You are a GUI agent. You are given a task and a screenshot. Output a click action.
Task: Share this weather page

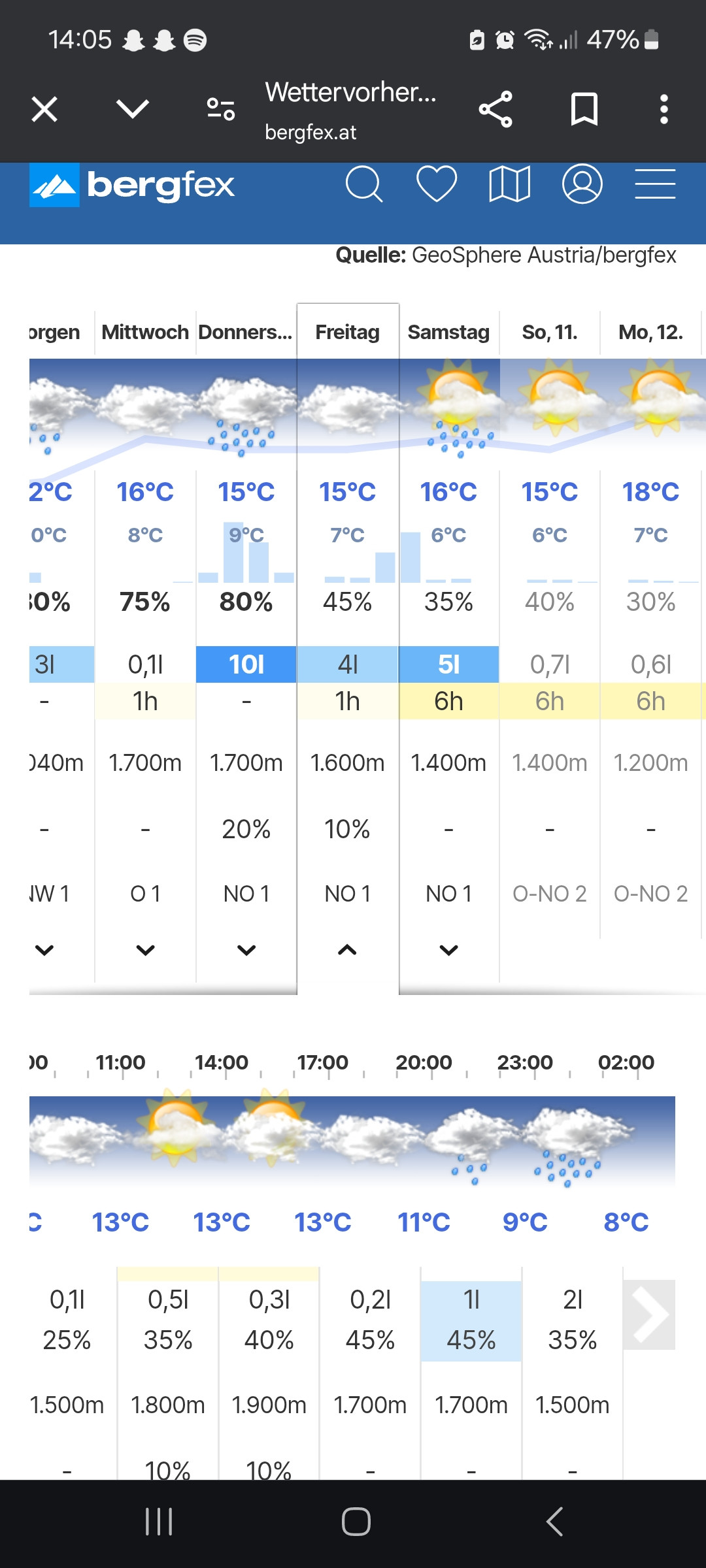(496, 109)
